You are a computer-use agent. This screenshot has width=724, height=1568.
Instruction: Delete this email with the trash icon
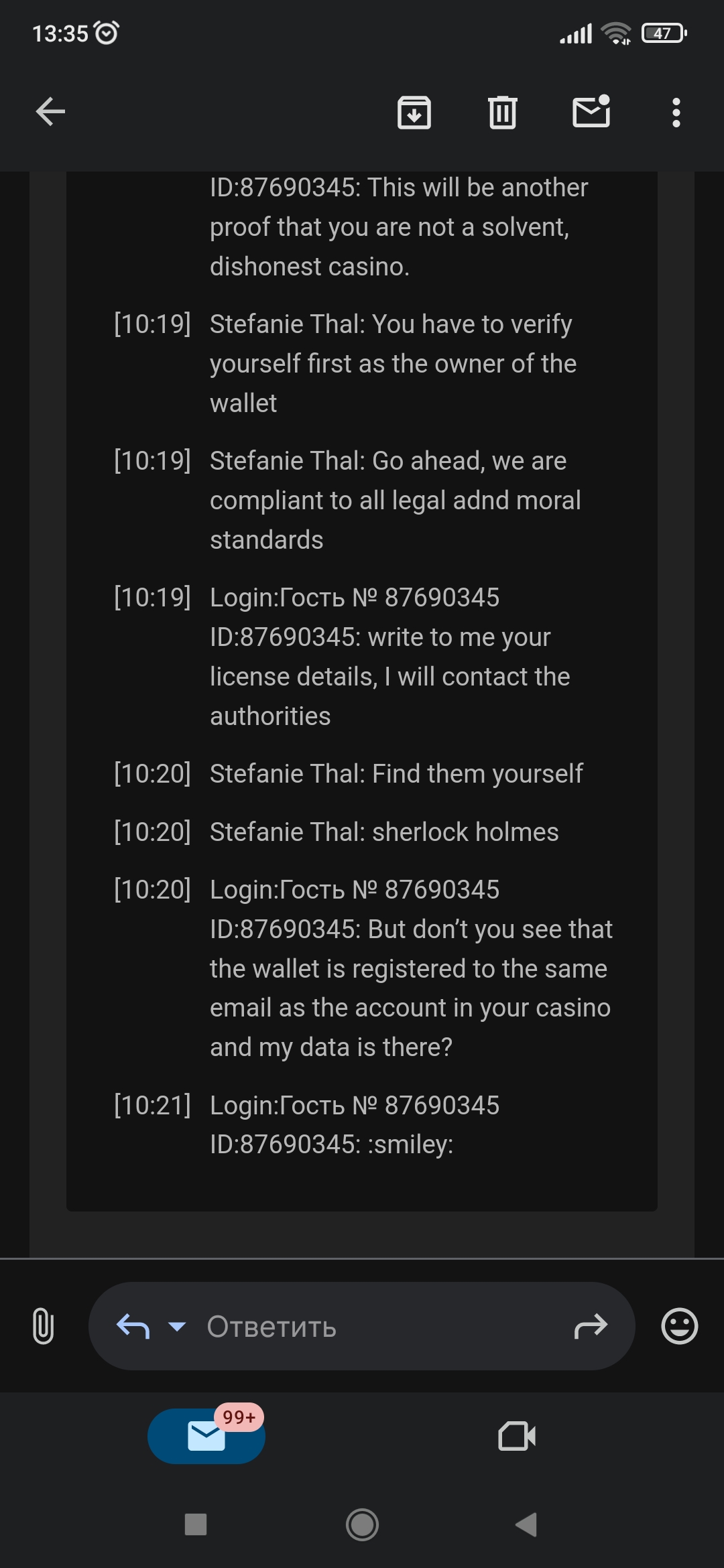[502, 112]
